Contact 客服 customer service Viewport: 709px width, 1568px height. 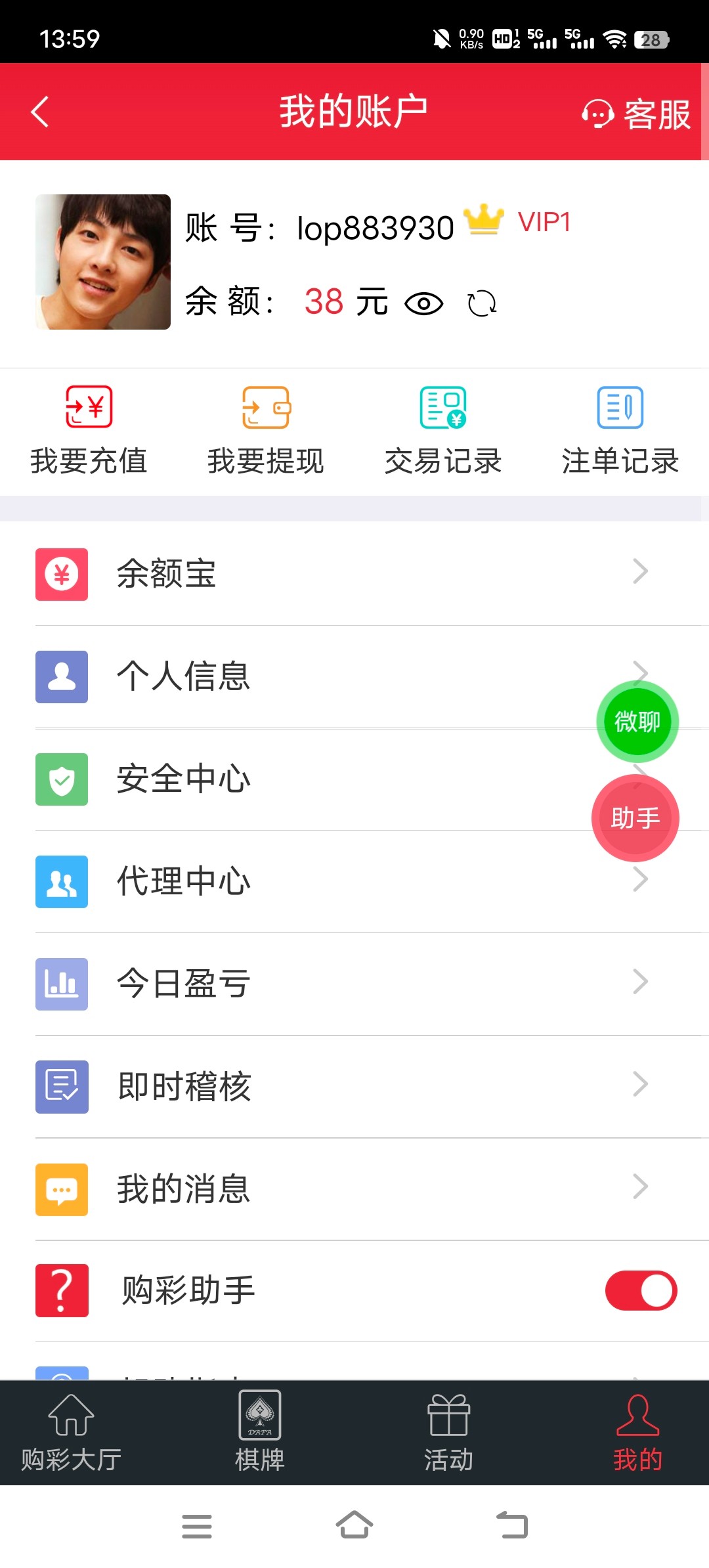click(636, 114)
